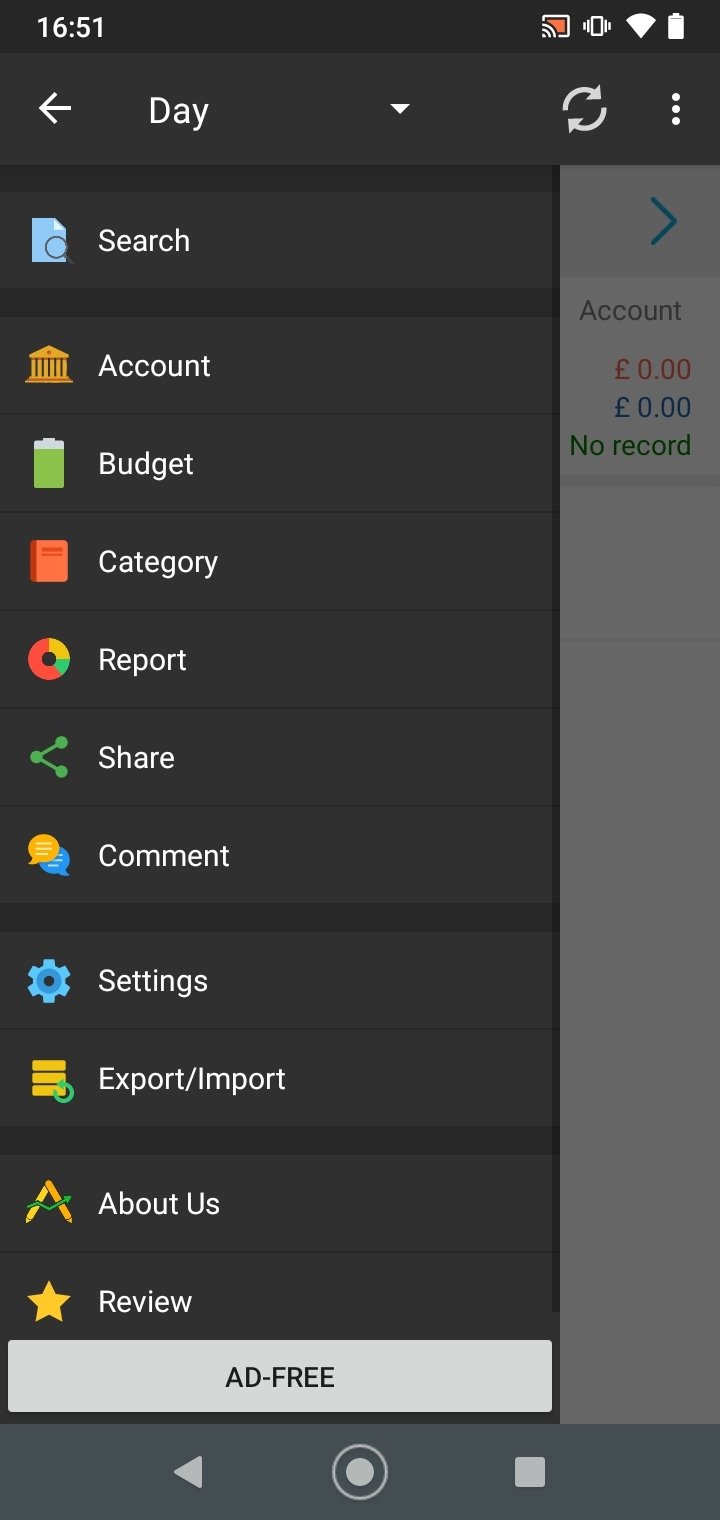Open Settings

pos(279,981)
